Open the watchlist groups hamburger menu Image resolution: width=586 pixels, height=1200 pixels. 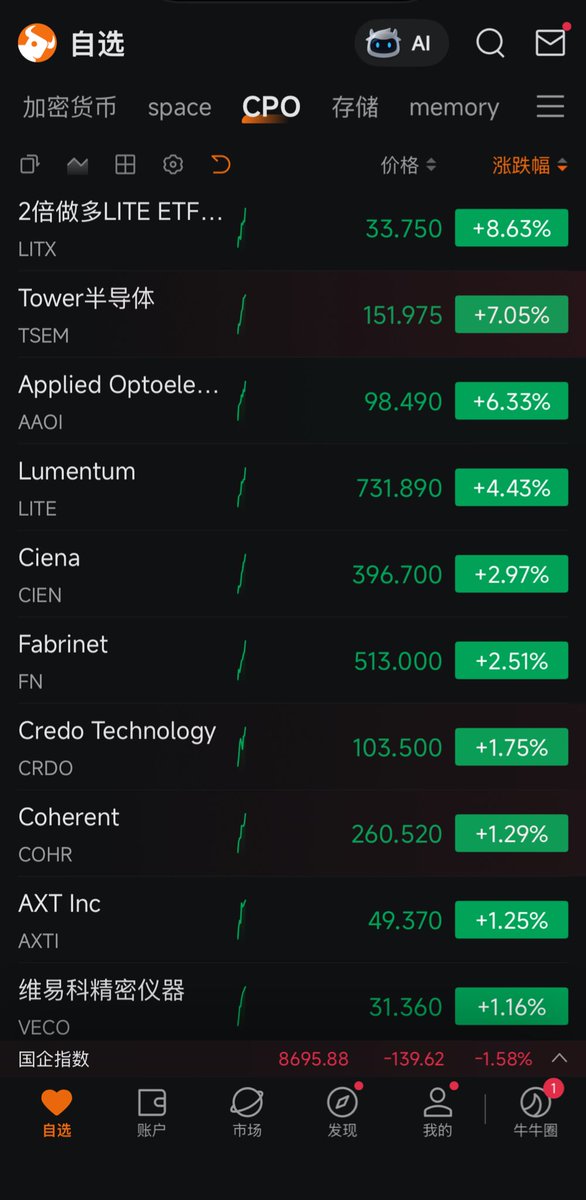[550, 107]
